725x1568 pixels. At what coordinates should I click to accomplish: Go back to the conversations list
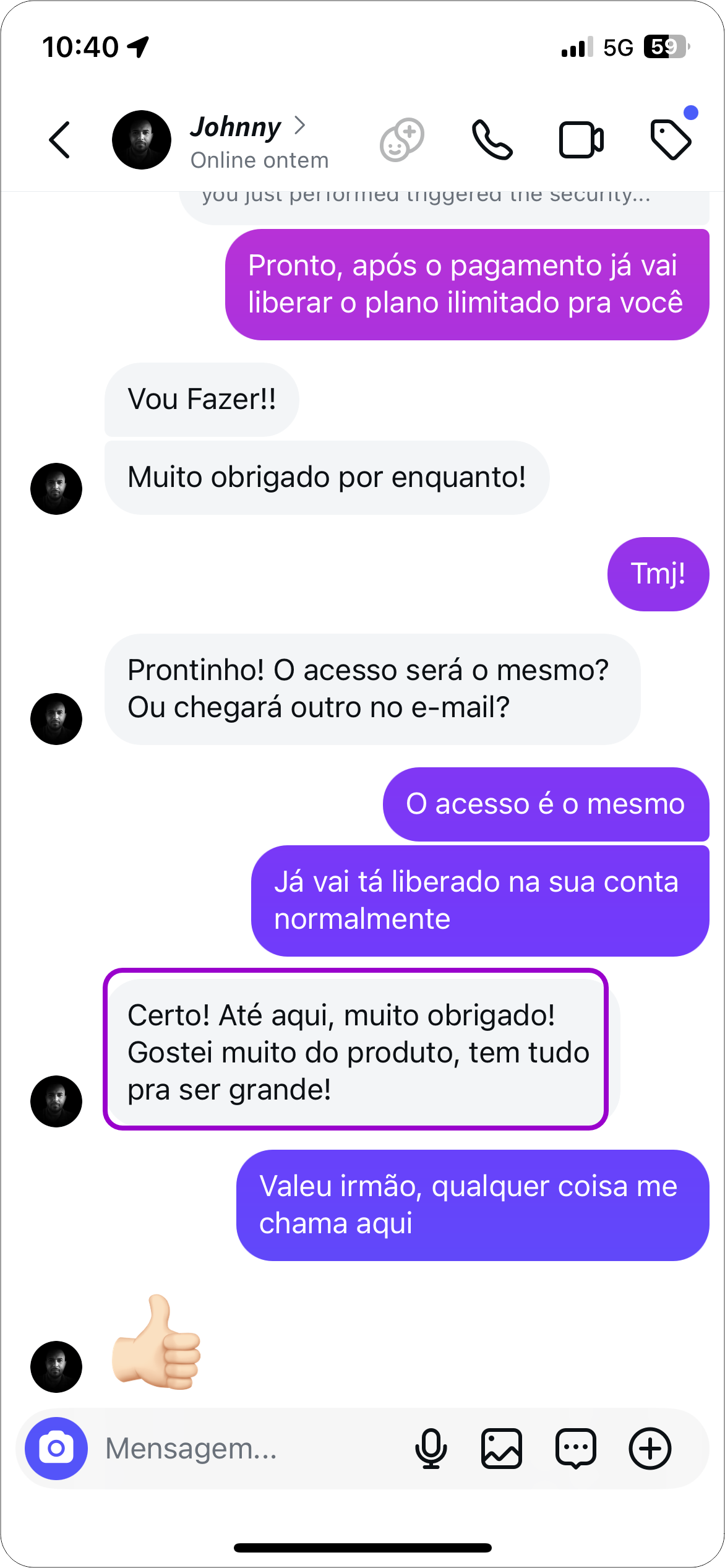[60, 140]
